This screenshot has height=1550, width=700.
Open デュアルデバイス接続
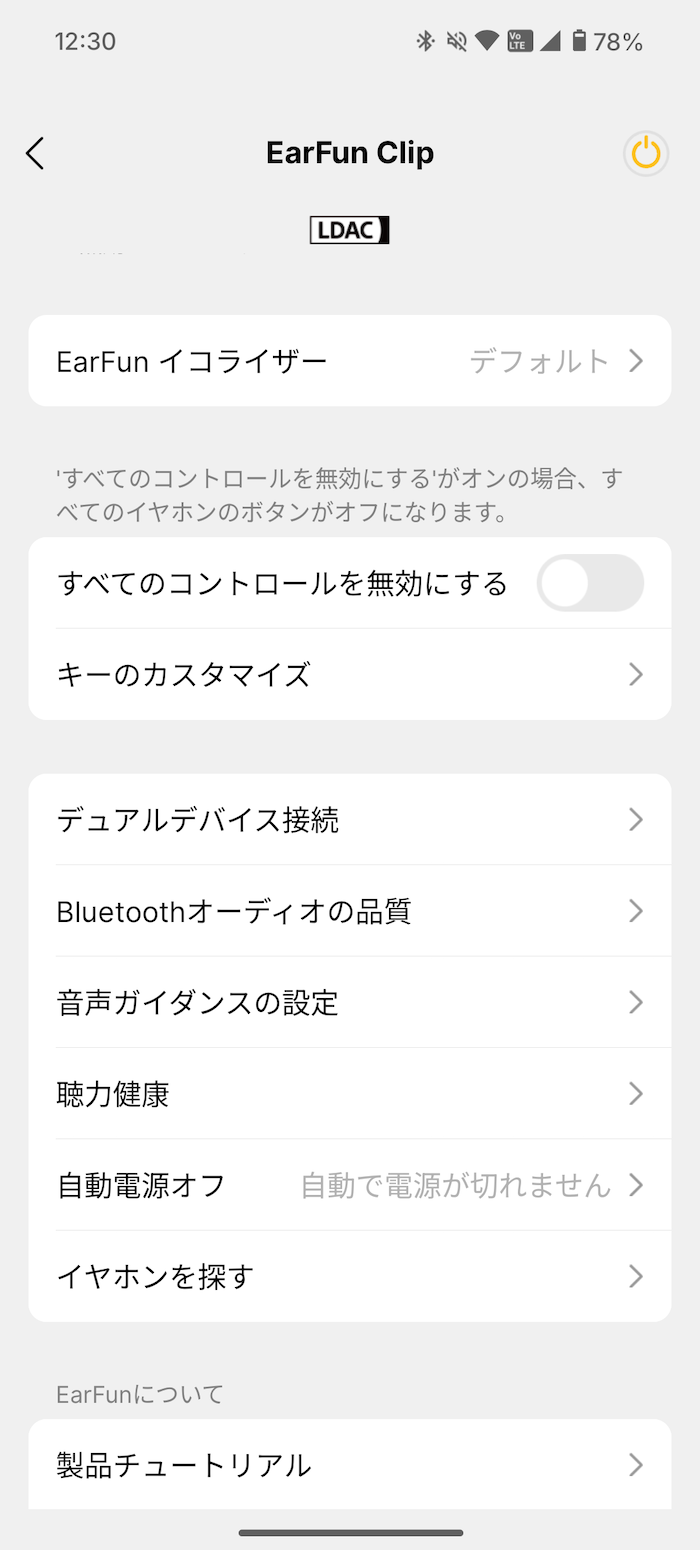point(350,820)
